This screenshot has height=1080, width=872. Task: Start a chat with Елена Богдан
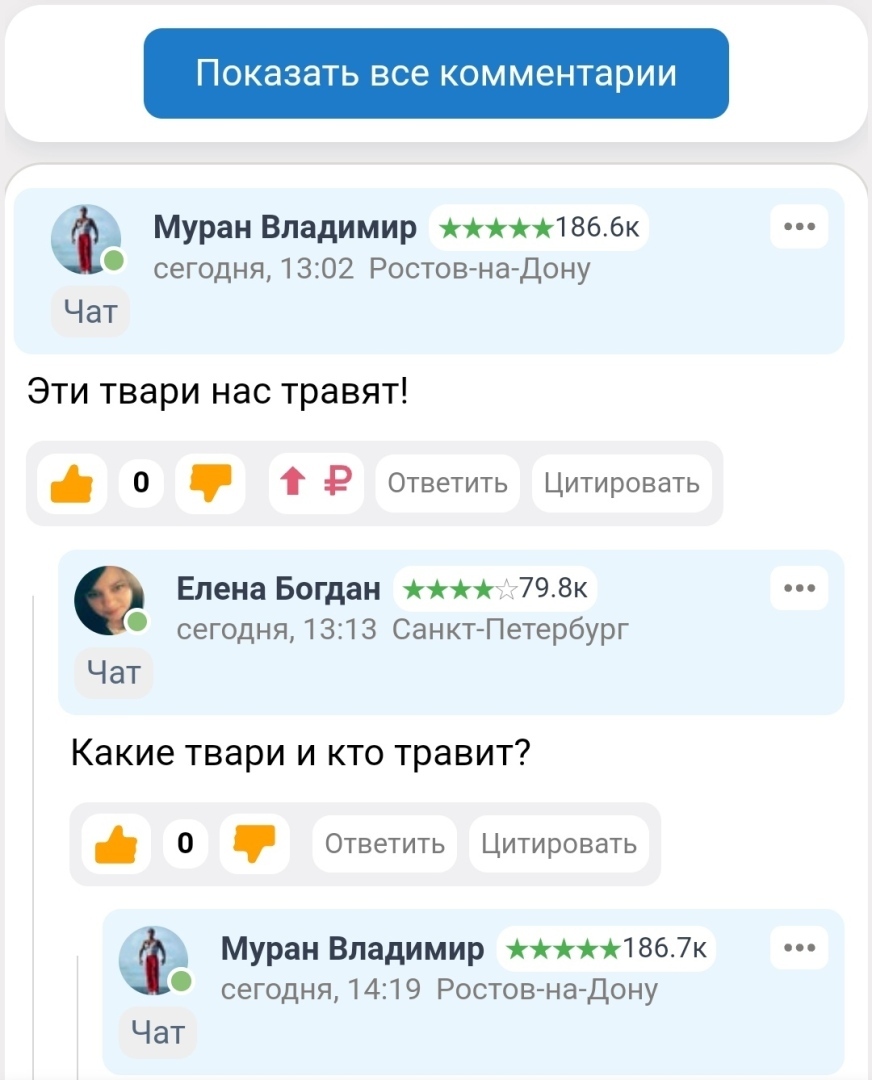[114, 673]
